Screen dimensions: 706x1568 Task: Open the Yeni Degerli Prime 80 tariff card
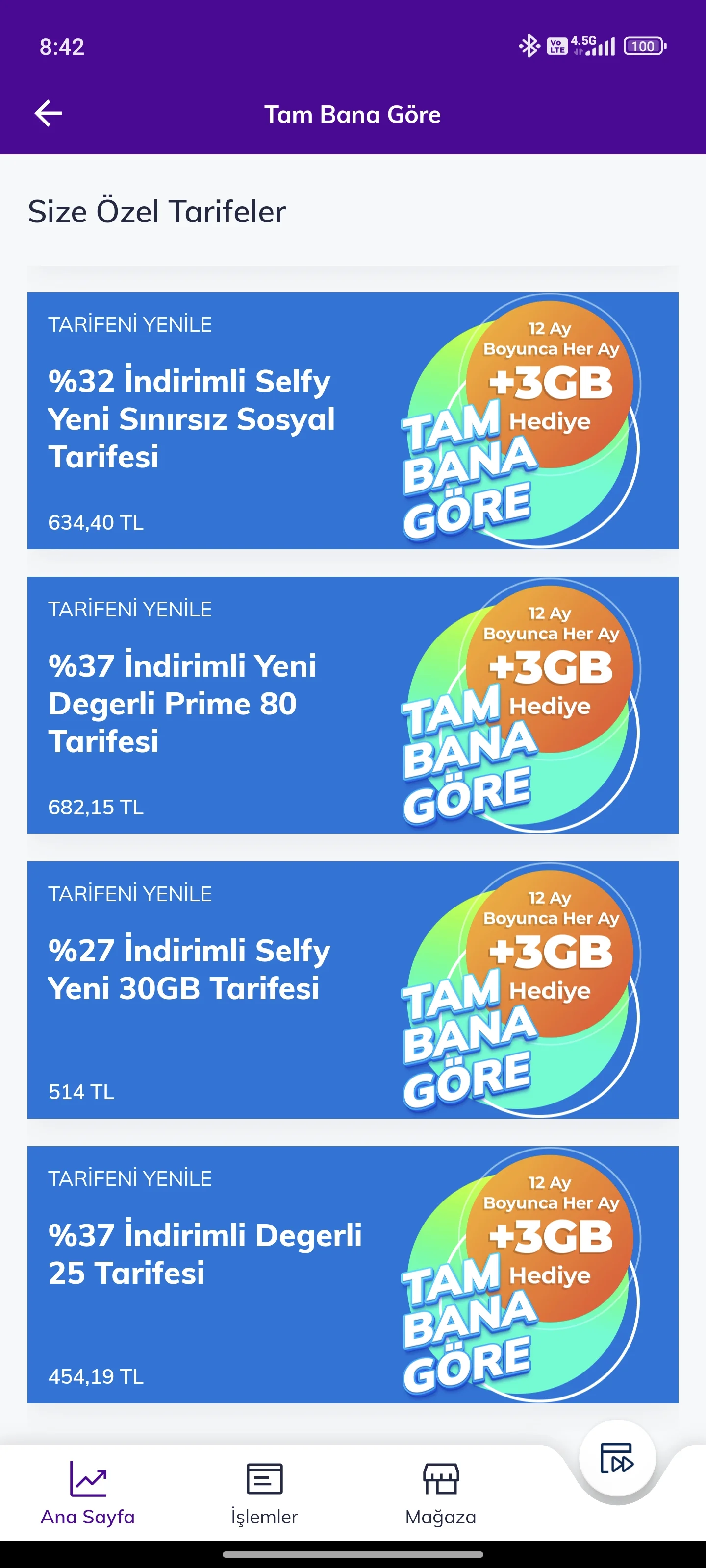tap(353, 705)
